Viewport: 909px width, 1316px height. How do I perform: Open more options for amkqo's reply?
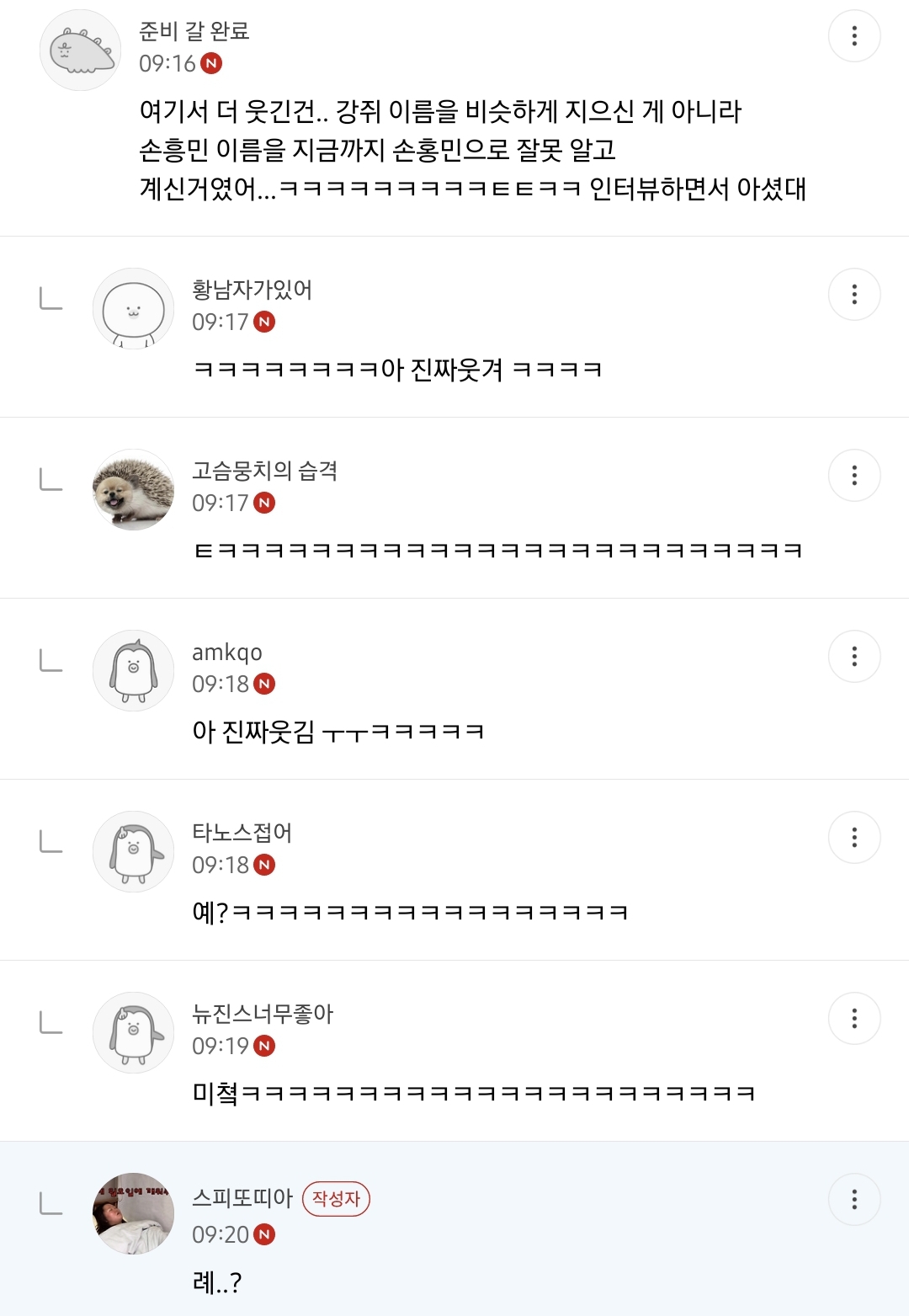[854, 657]
